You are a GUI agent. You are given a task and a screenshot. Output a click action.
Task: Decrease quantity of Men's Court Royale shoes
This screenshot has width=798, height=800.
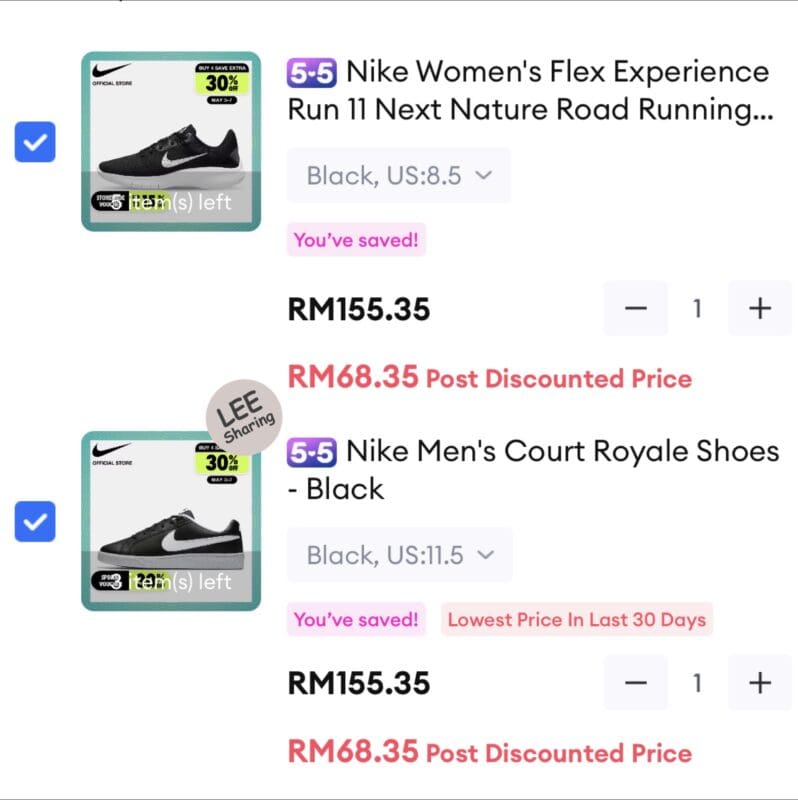636,683
